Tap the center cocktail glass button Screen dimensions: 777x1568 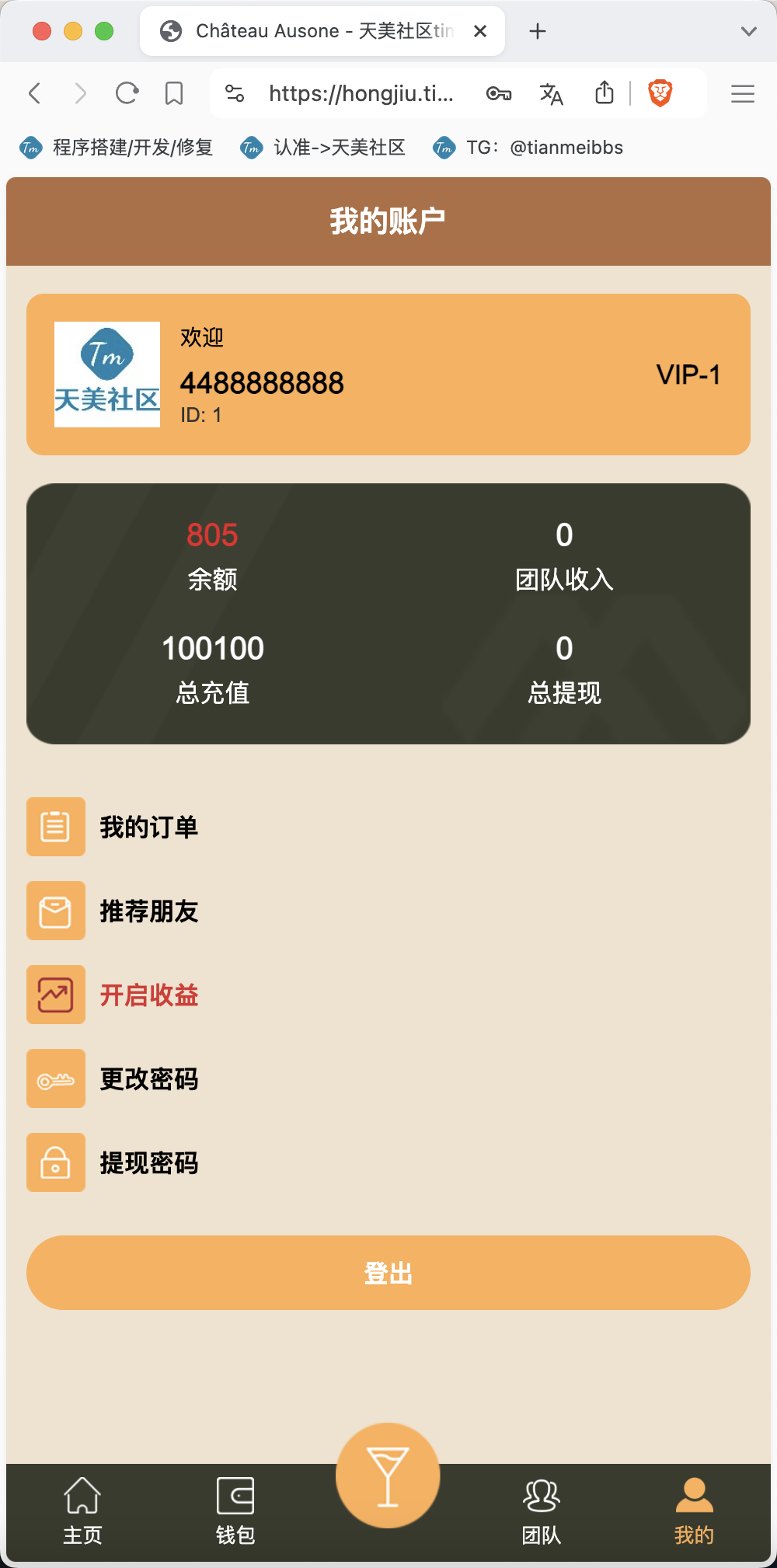point(388,1475)
